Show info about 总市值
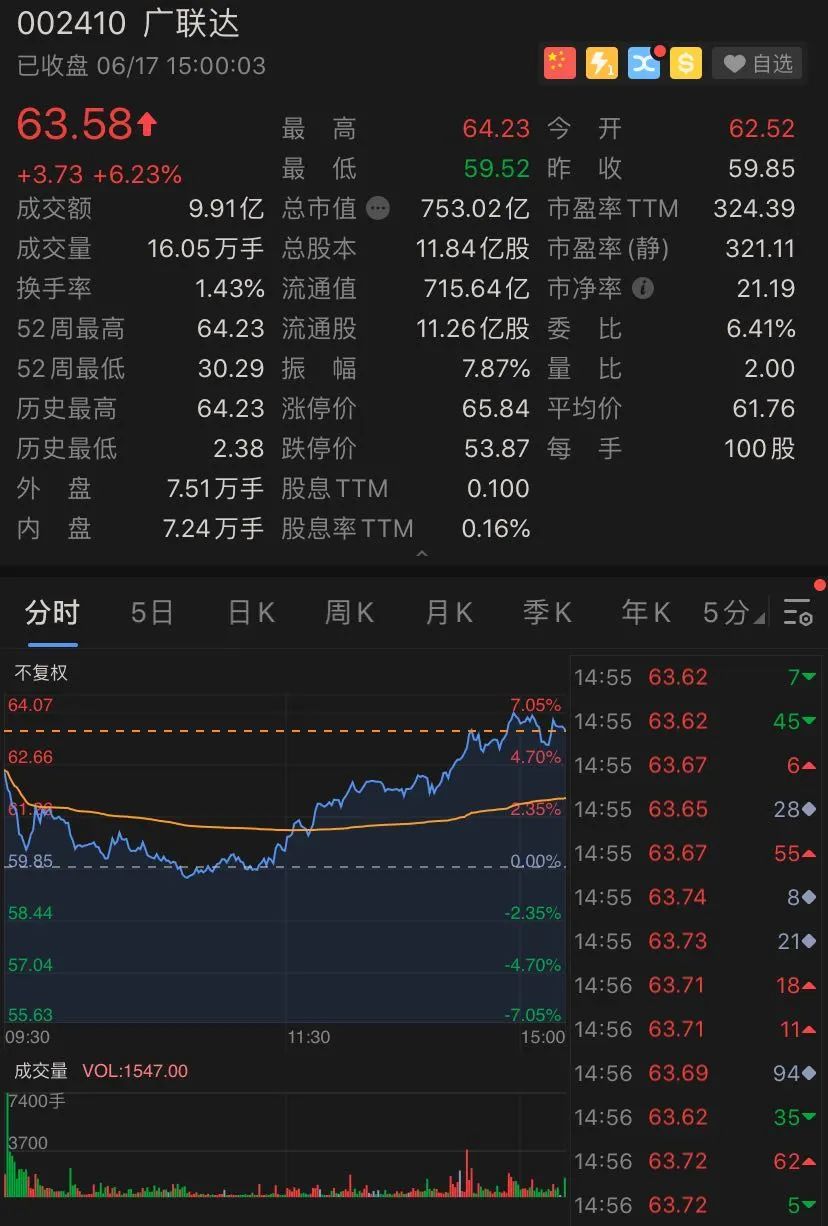Image resolution: width=828 pixels, height=1226 pixels. click(x=378, y=208)
